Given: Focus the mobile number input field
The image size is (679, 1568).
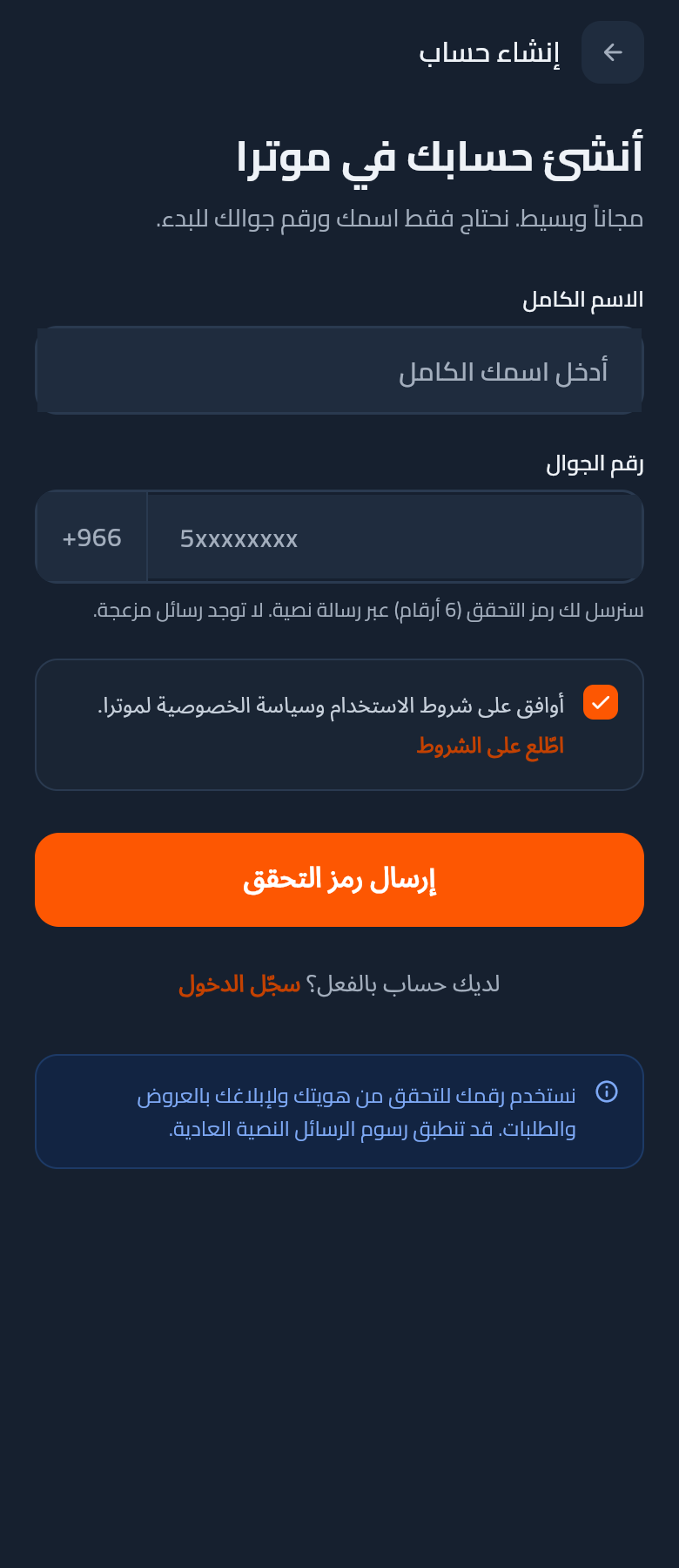Looking at the screenshot, I should (x=395, y=537).
